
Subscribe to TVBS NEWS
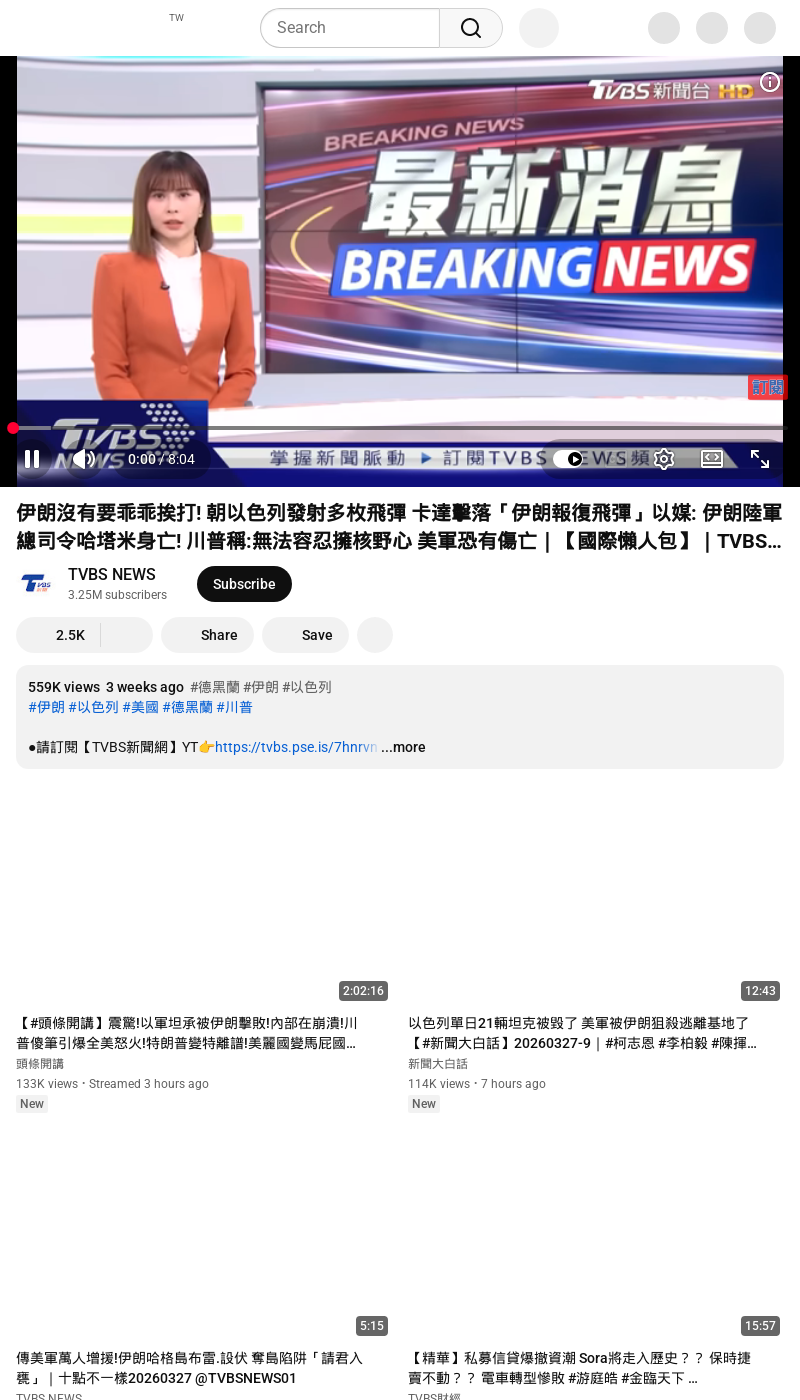pyautogui.click(x=244, y=584)
